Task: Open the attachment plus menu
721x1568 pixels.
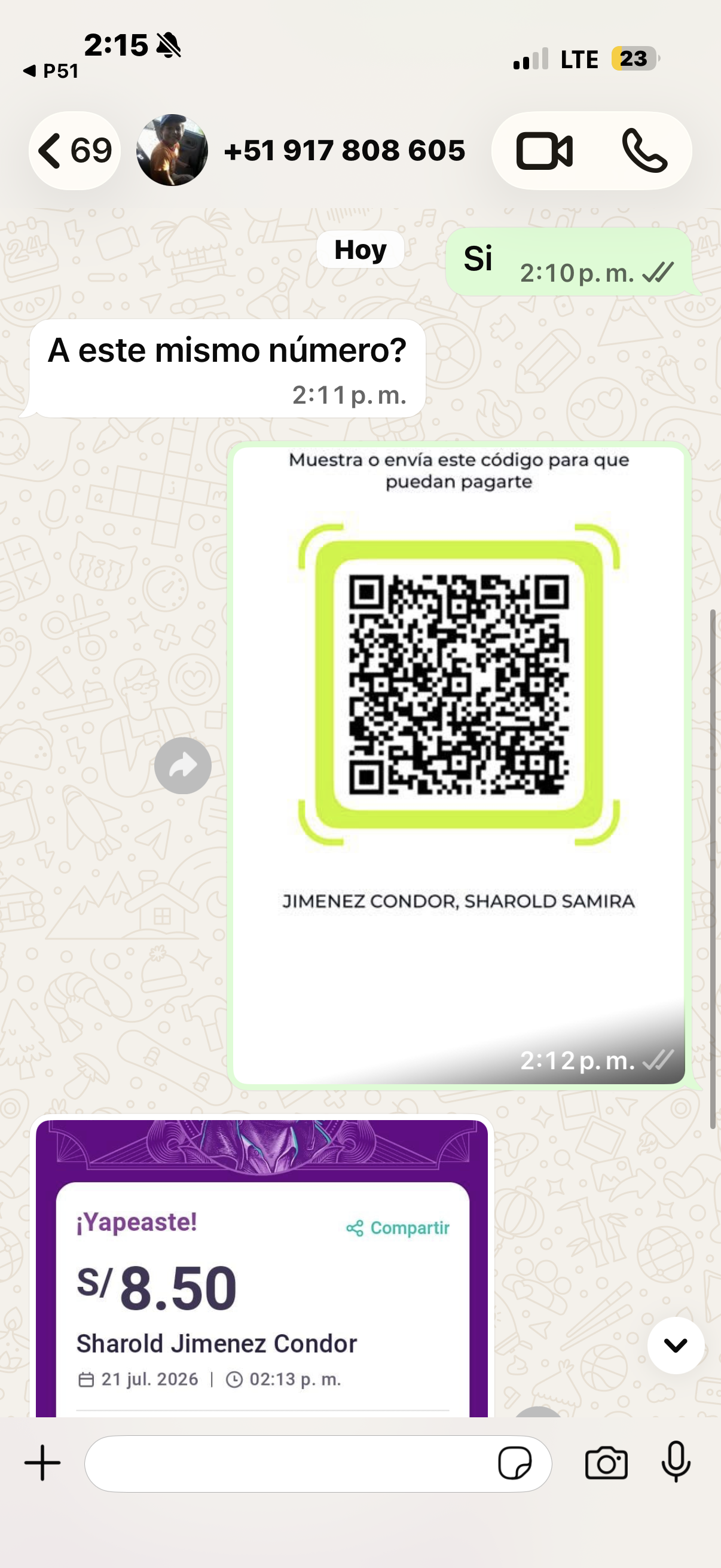Action: [42, 1463]
